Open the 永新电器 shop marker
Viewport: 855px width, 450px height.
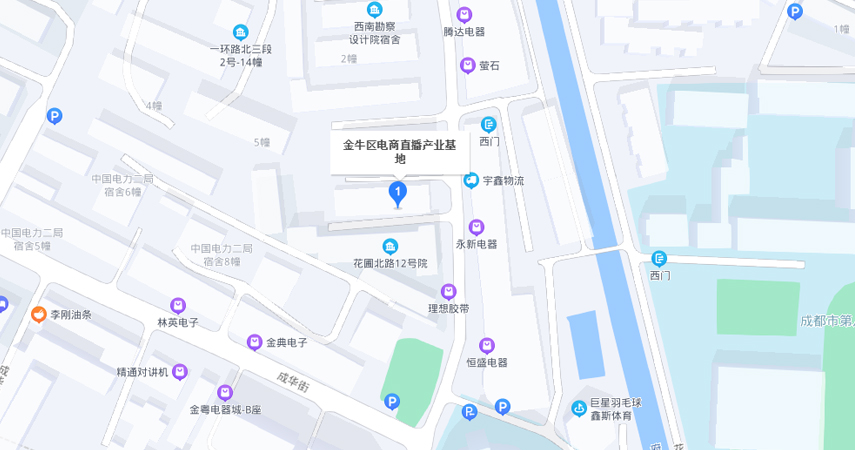pyautogui.click(x=477, y=227)
